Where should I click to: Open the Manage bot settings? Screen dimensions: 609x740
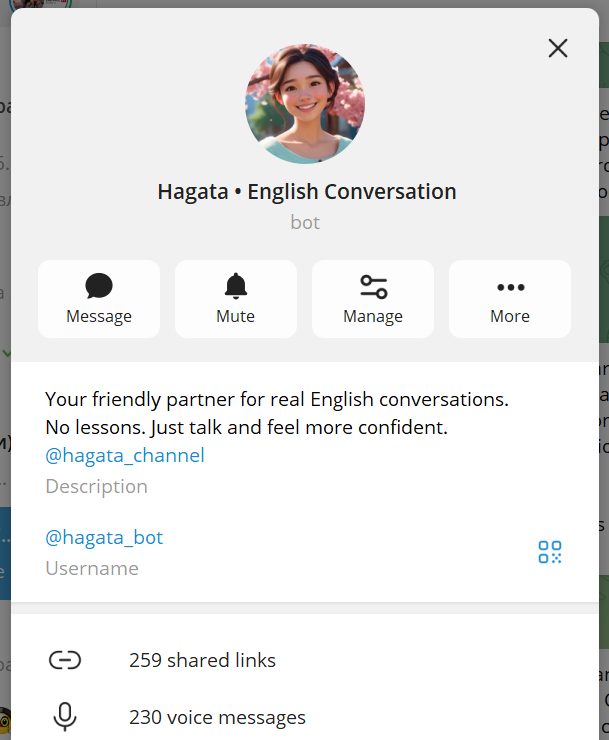[373, 299]
